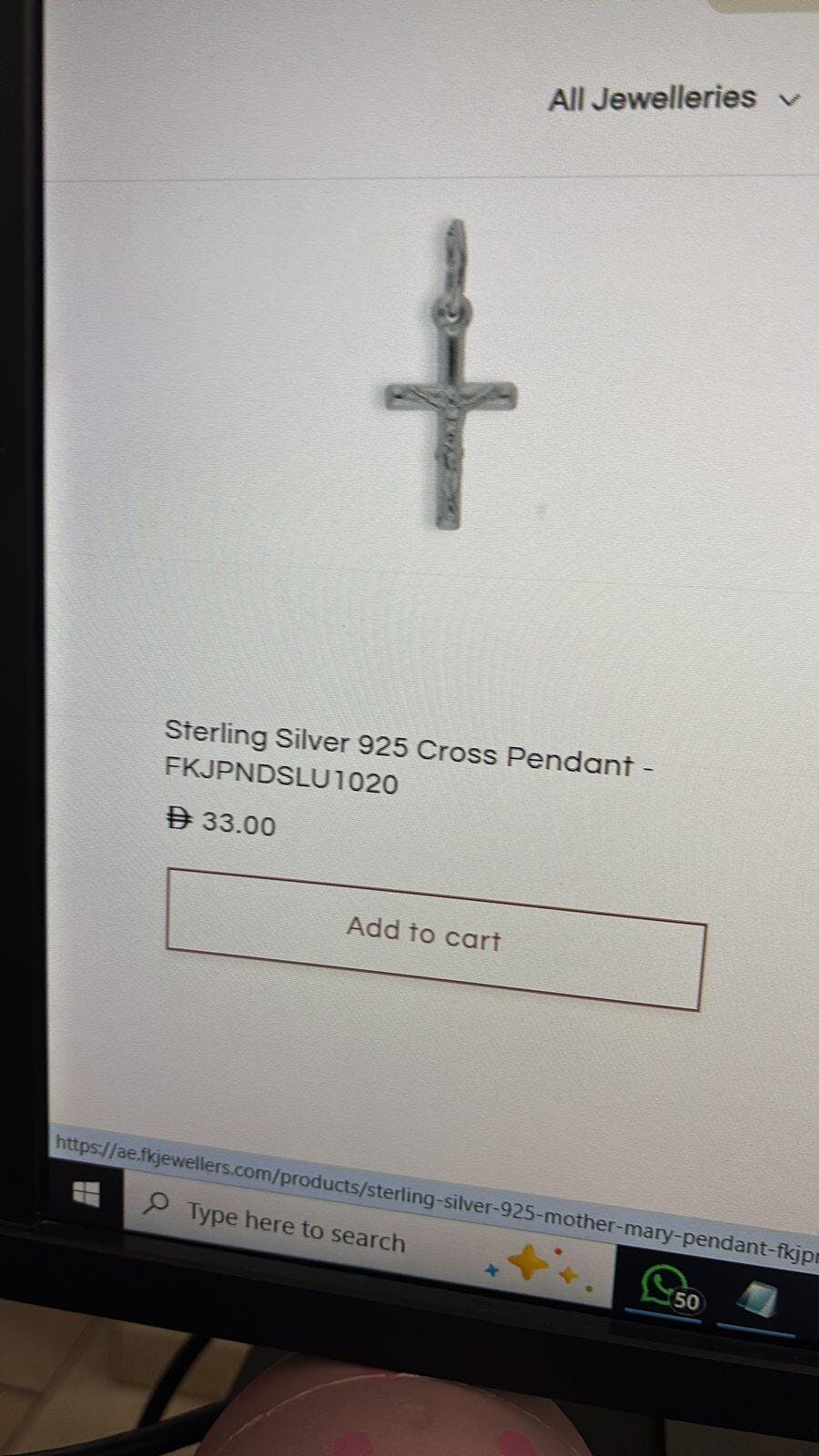Expand the All Jewelleries dropdown
819x1456 pixels.
coord(673,98)
